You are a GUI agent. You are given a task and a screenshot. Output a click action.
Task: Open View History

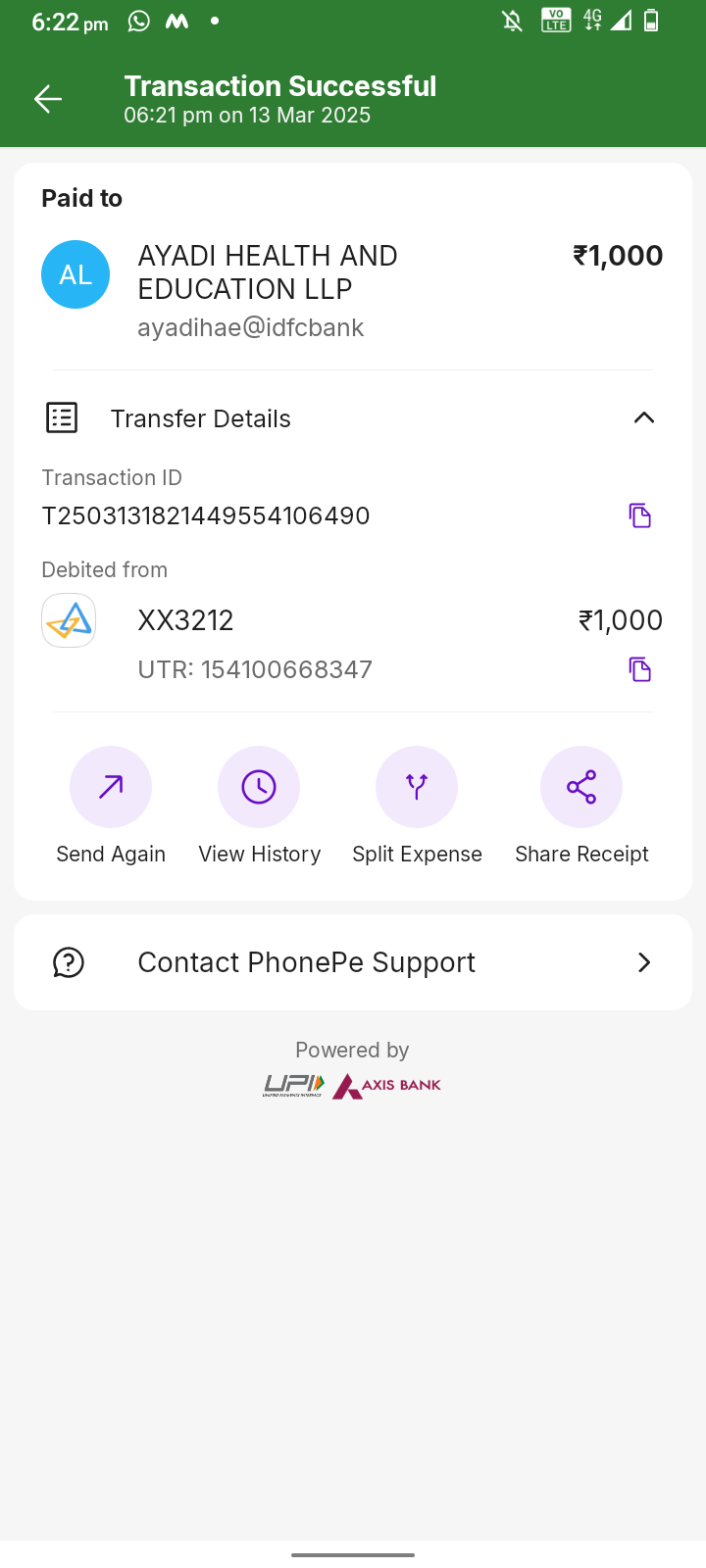point(259,788)
